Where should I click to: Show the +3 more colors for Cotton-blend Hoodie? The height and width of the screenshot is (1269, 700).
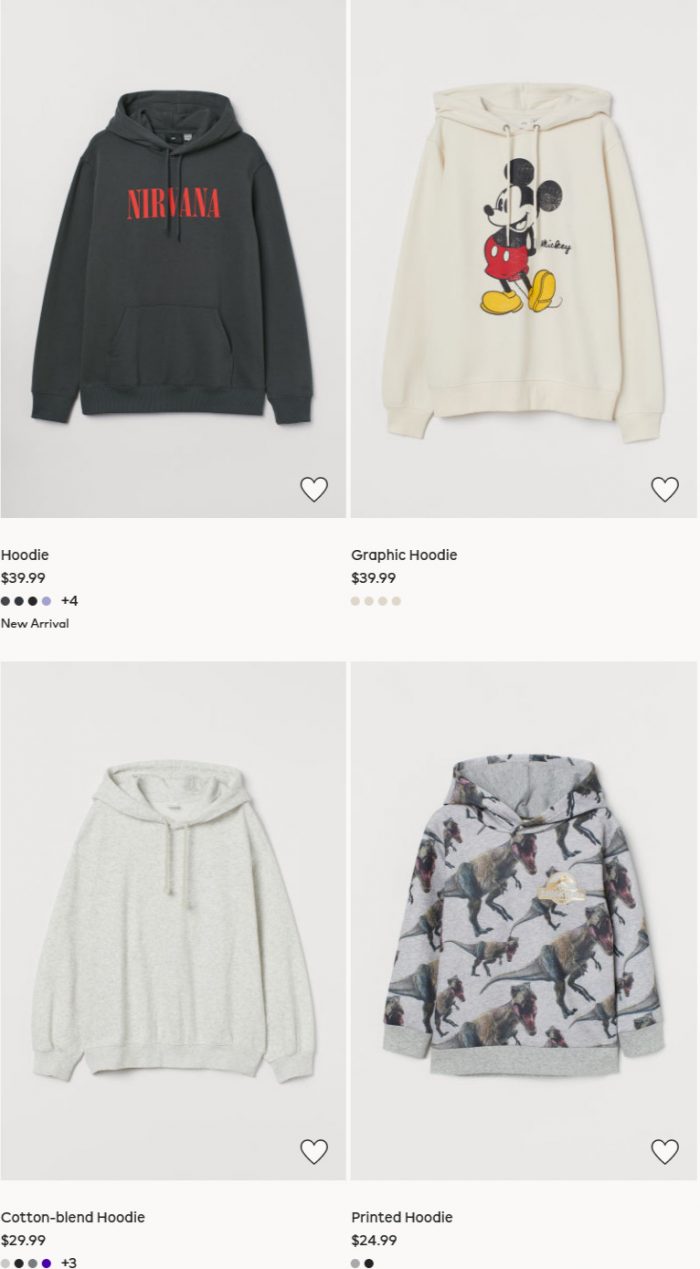pos(69,1263)
